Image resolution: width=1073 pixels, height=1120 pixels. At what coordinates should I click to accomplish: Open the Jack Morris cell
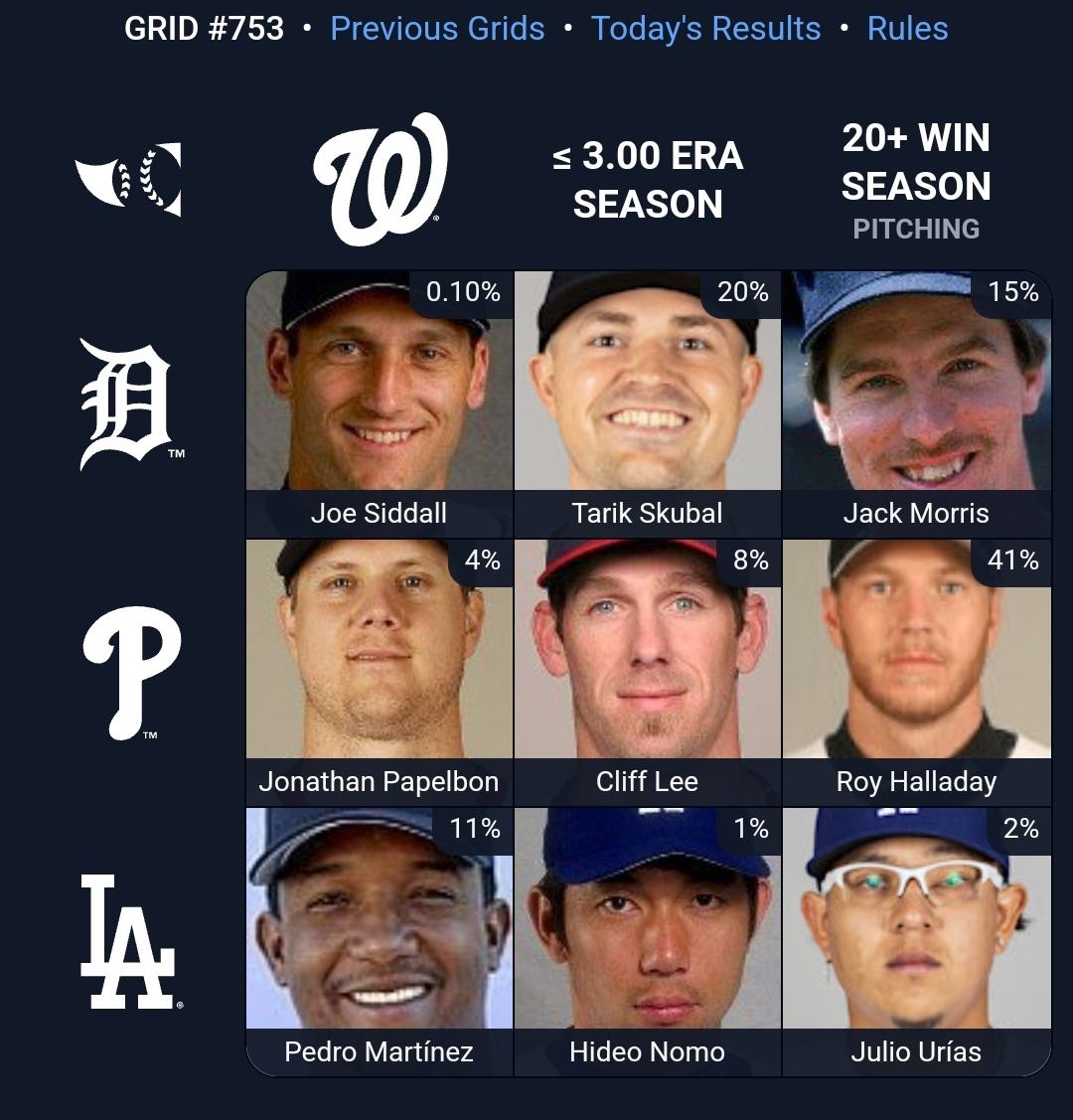(x=916, y=403)
